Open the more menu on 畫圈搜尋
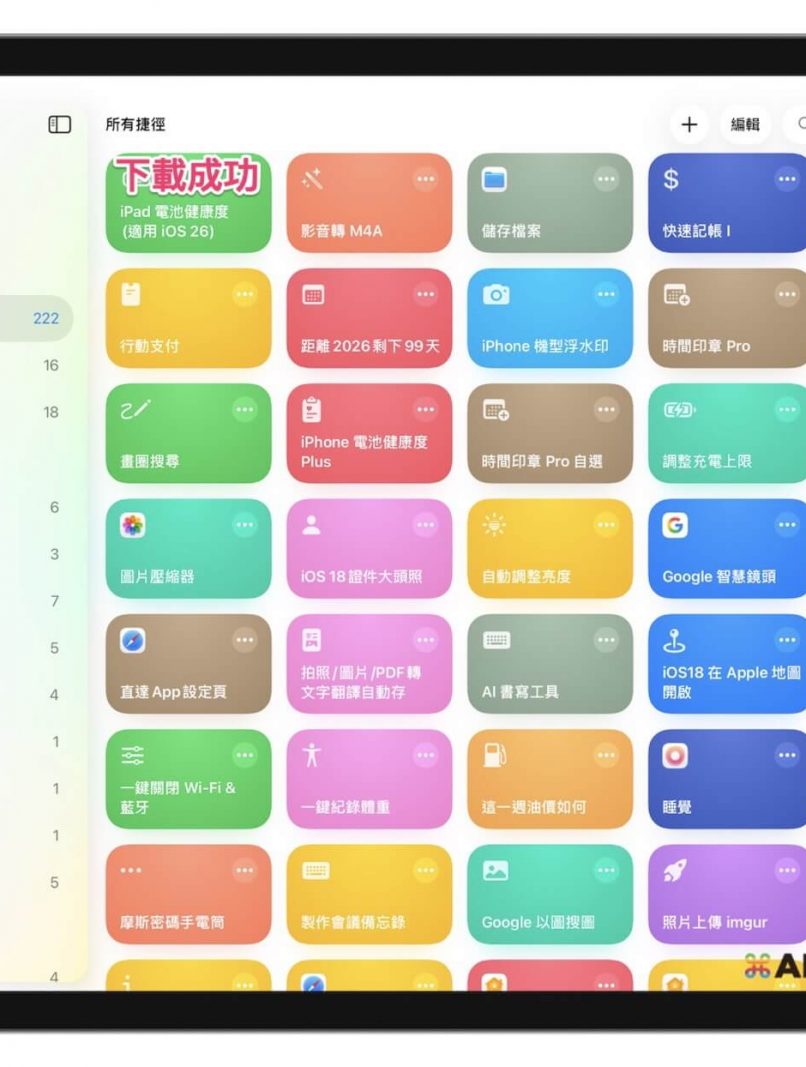Screen dimensions: 806x1067 pyautogui.click(x=245, y=409)
